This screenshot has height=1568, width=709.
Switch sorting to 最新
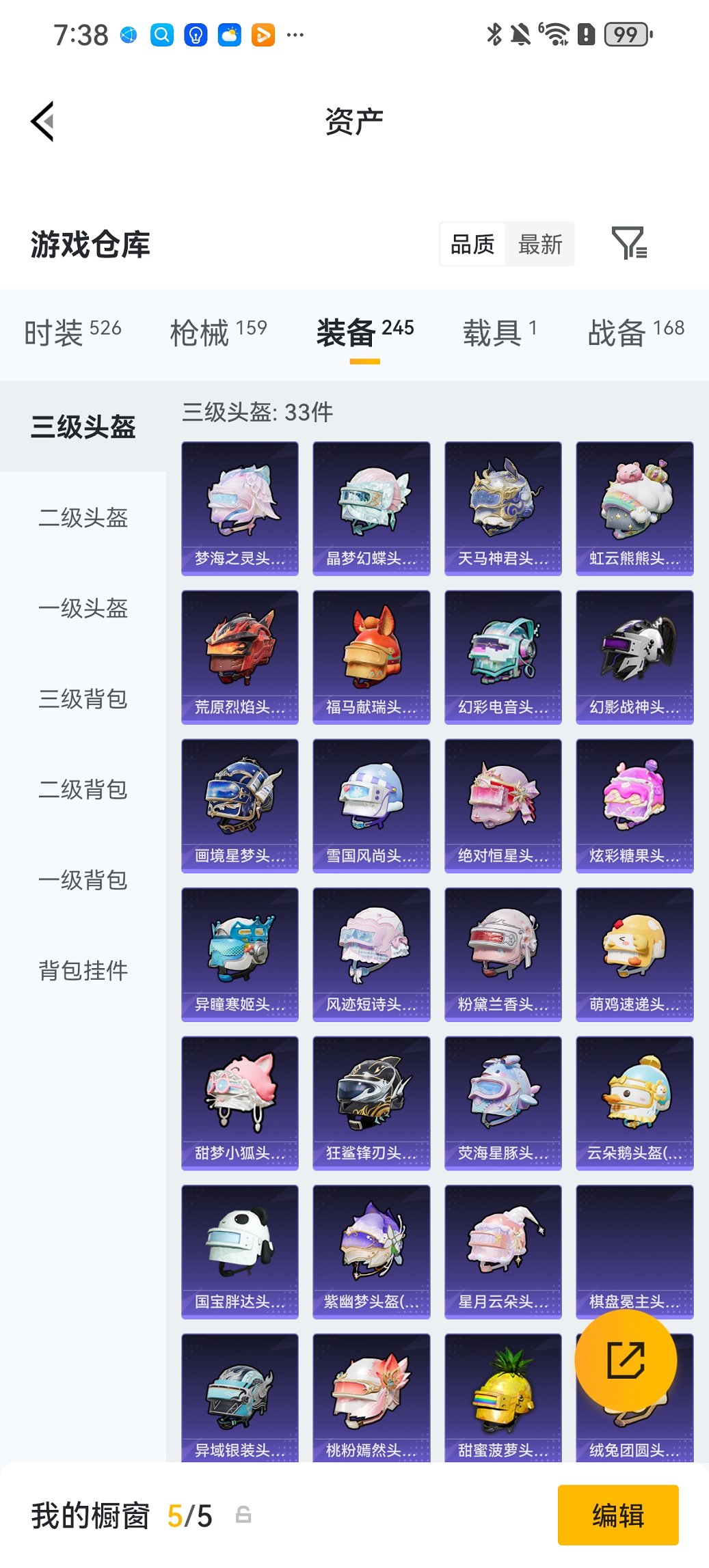tap(539, 244)
